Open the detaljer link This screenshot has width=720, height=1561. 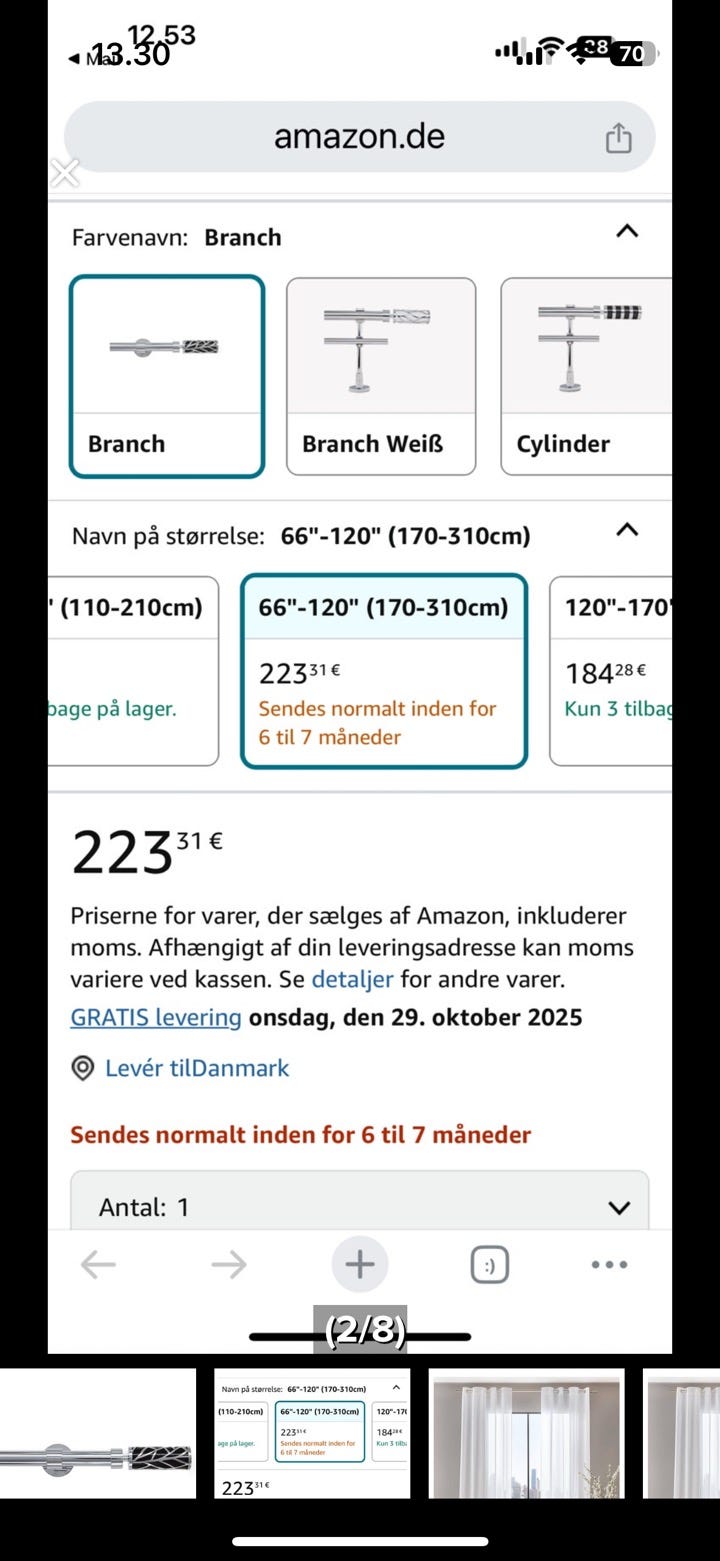point(351,979)
